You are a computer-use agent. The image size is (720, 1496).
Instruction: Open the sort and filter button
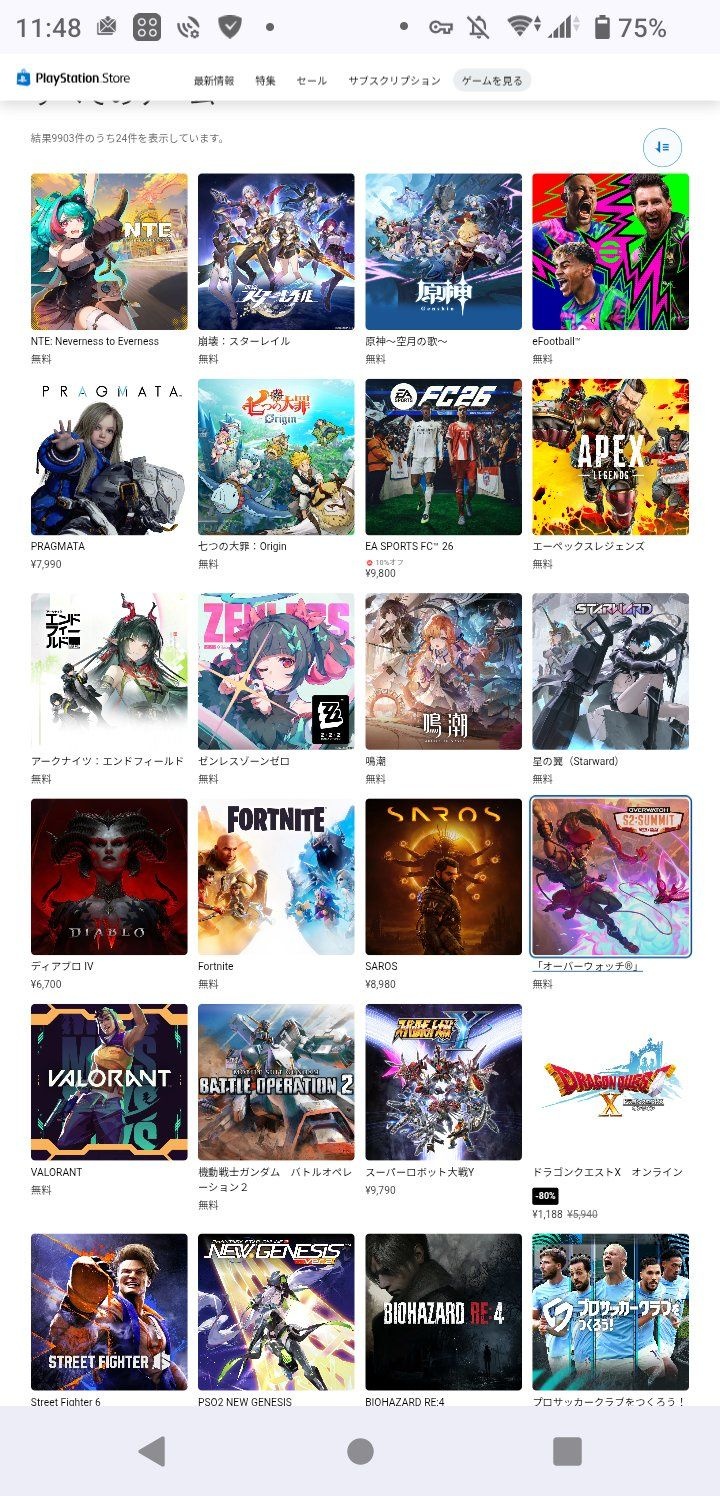(x=662, y=148)
